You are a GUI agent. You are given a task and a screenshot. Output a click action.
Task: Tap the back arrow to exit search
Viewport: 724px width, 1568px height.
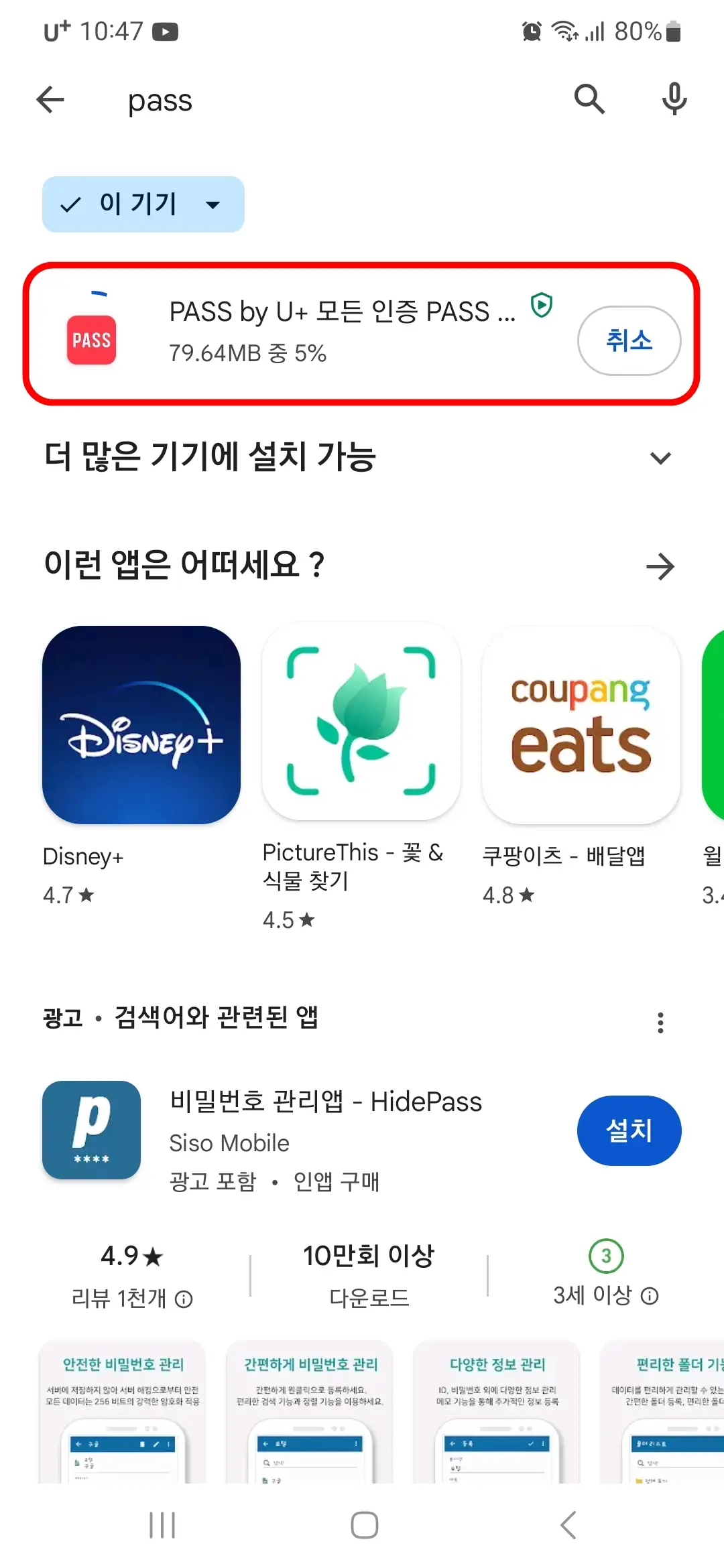49,99
